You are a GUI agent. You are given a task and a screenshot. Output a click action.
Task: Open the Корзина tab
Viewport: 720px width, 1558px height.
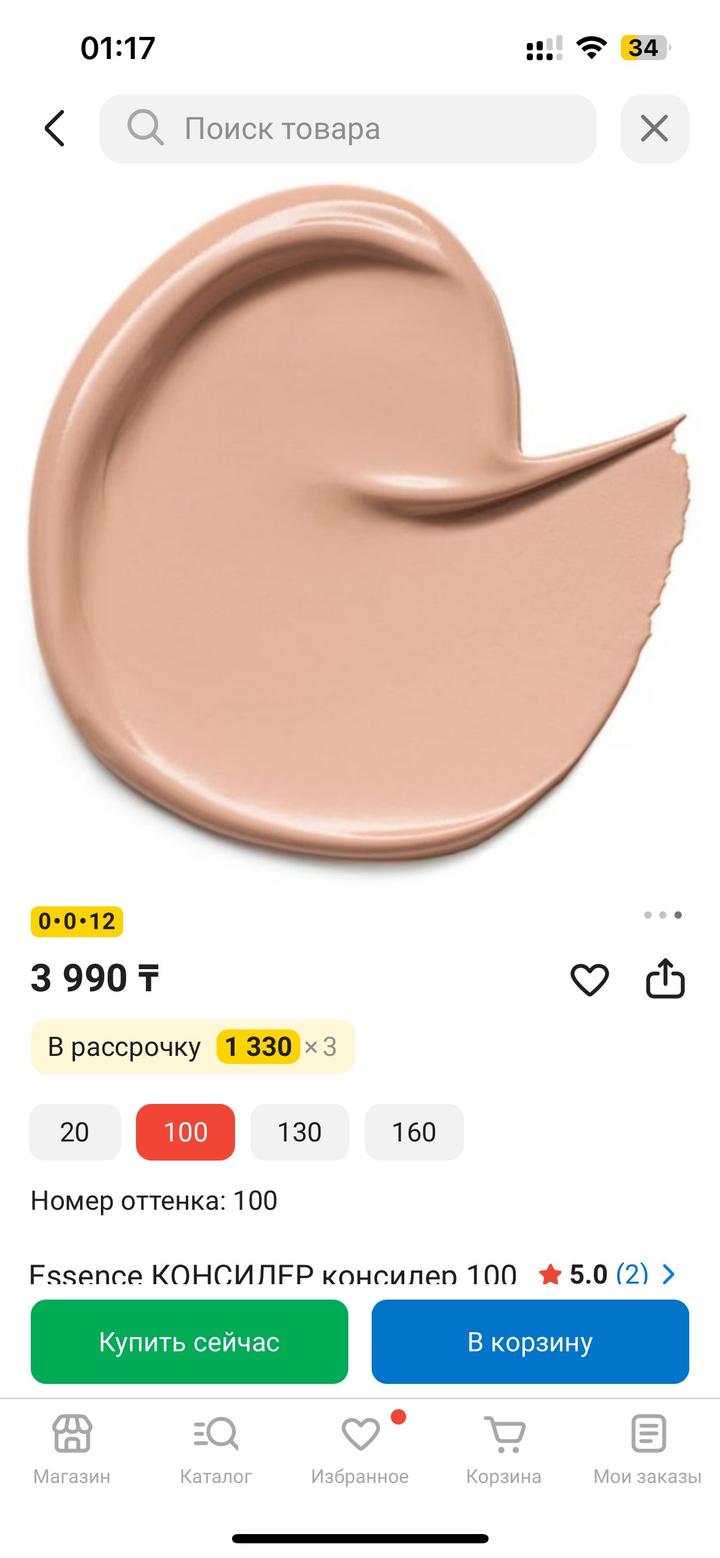click(x=504, y=1448)
